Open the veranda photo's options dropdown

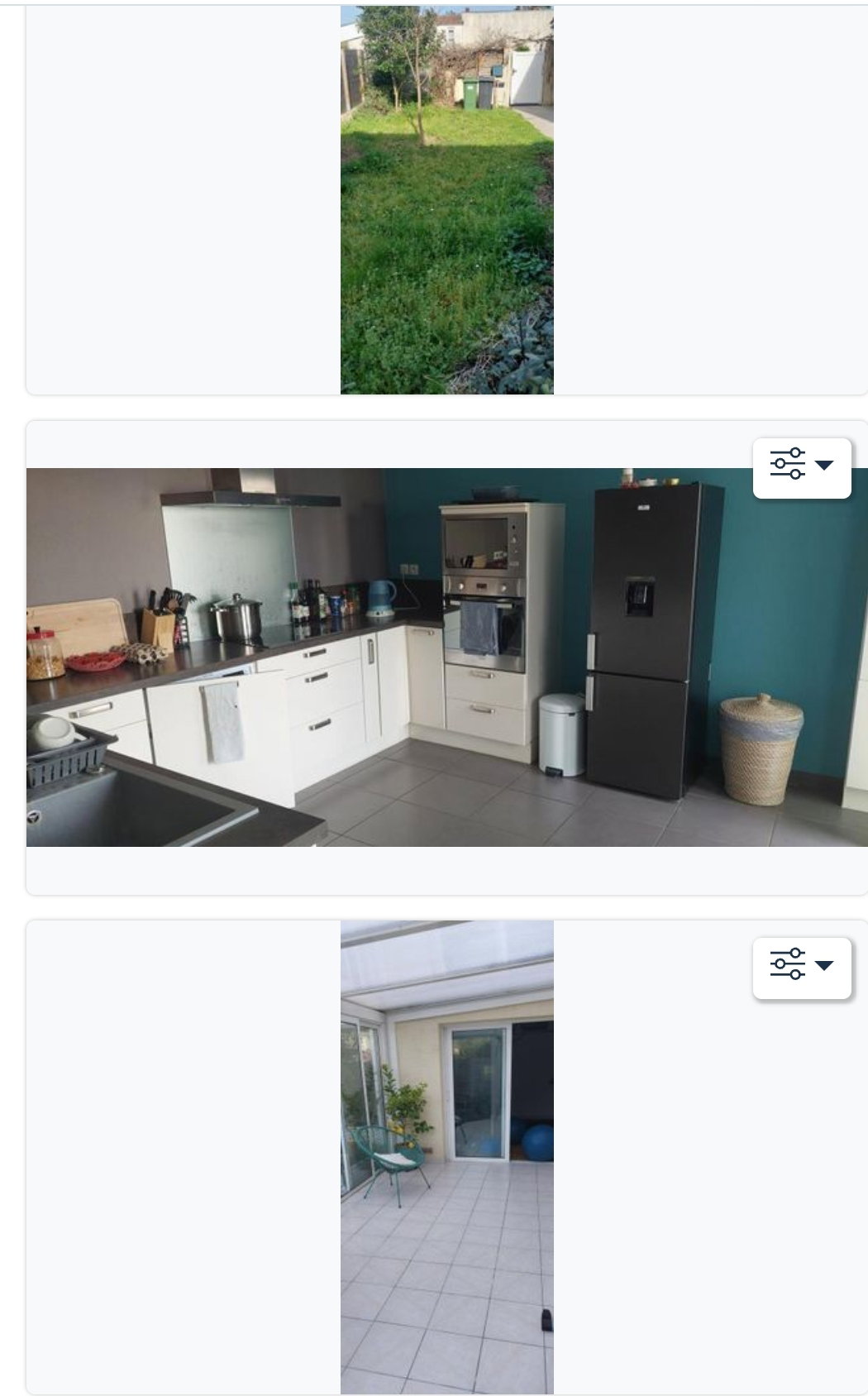tap(801, 967)
